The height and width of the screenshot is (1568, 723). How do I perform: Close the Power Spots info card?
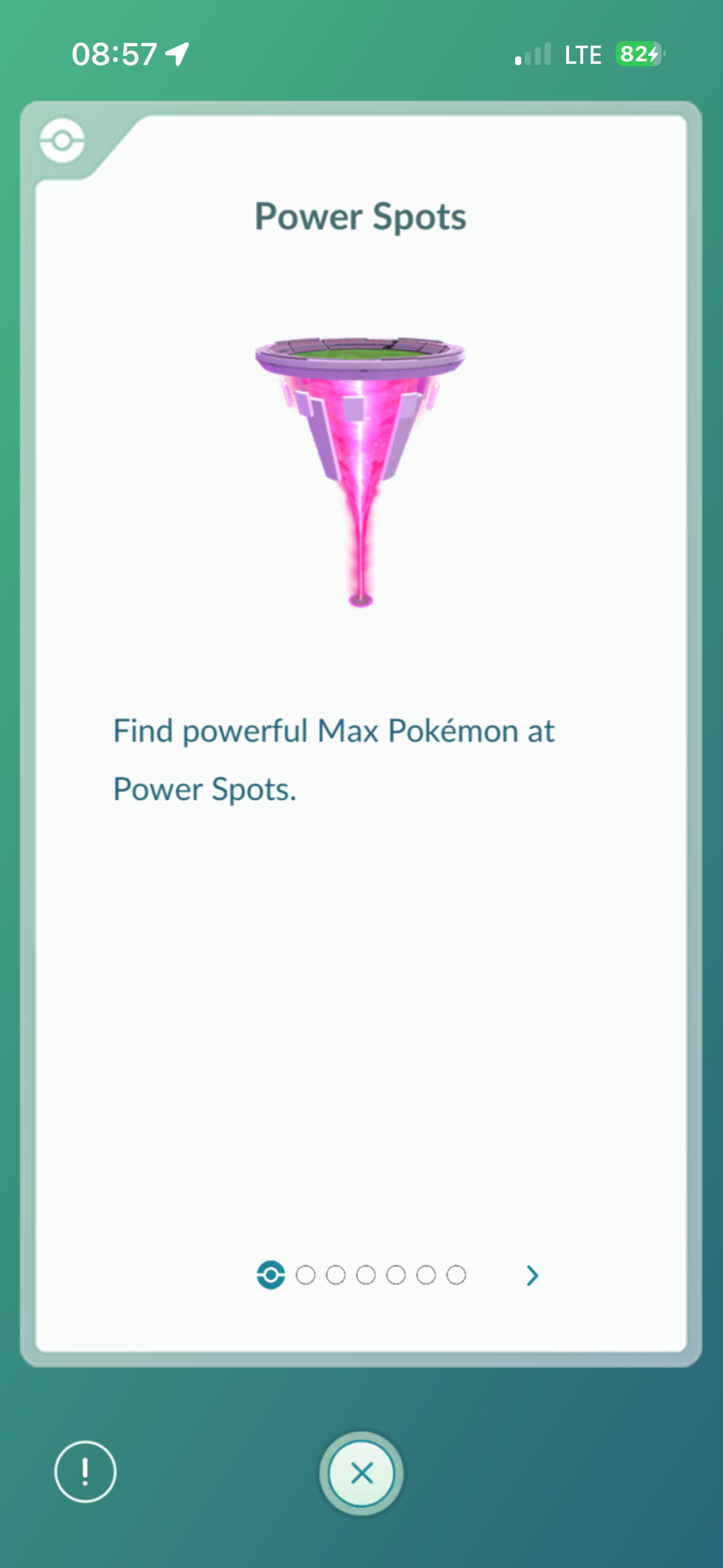(x=361, y=1472)
